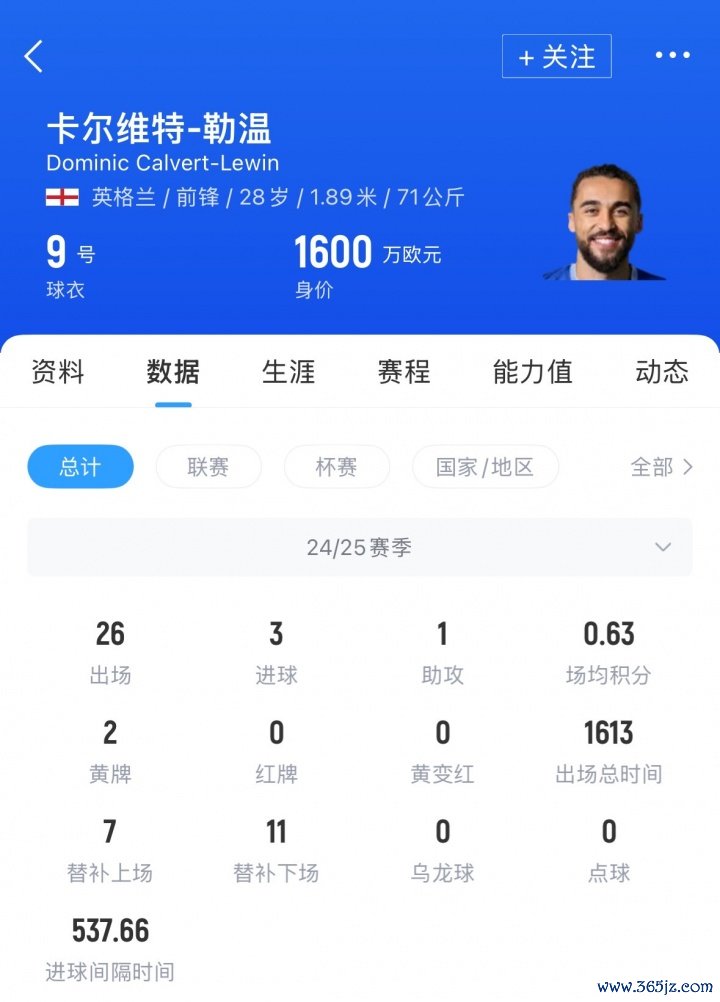Choose the 国家/地区 filter chip
Image resolution: width=720 pixels, height=1002 pixels.
coord(485,467)
